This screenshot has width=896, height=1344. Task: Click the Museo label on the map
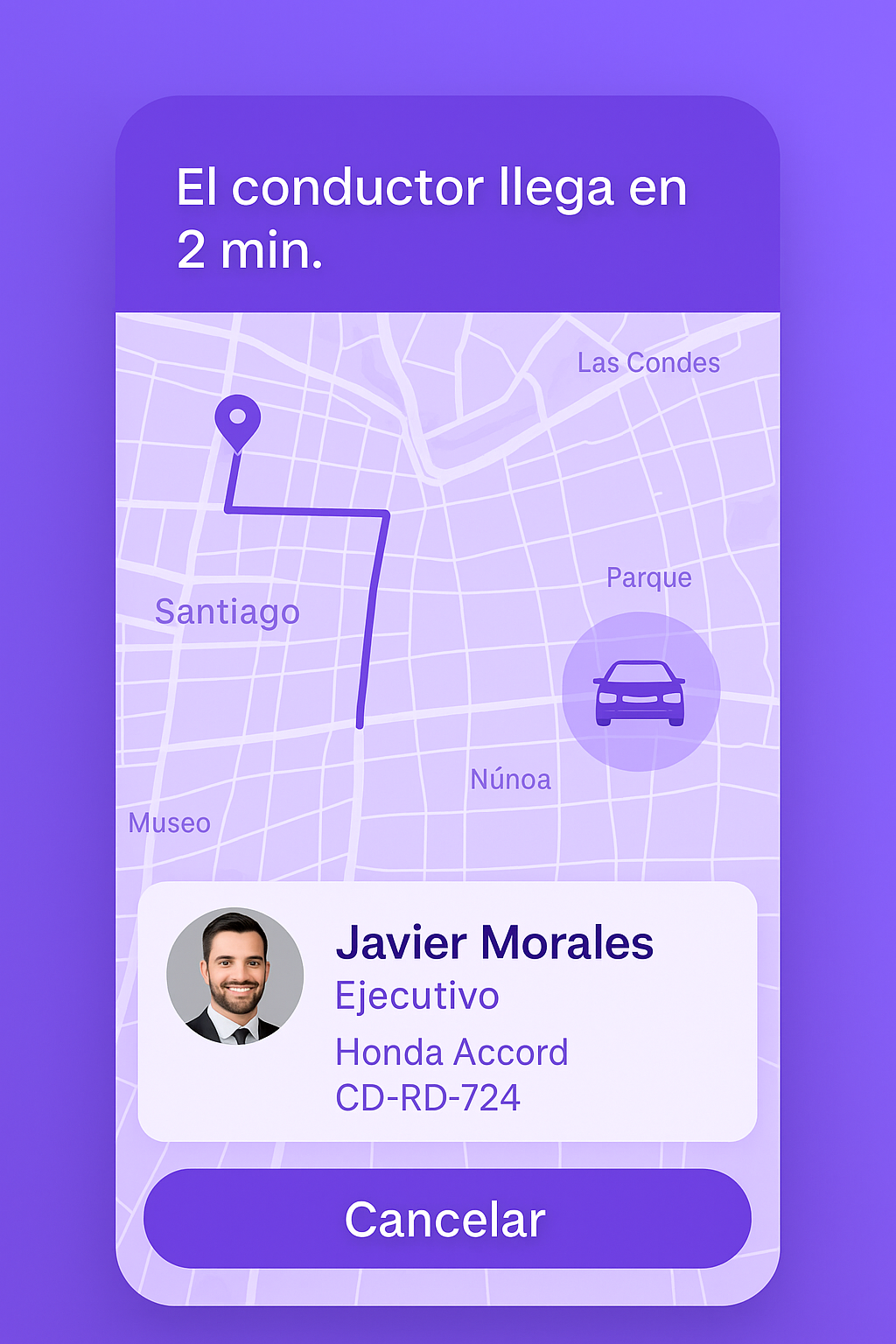pos(169,822)
